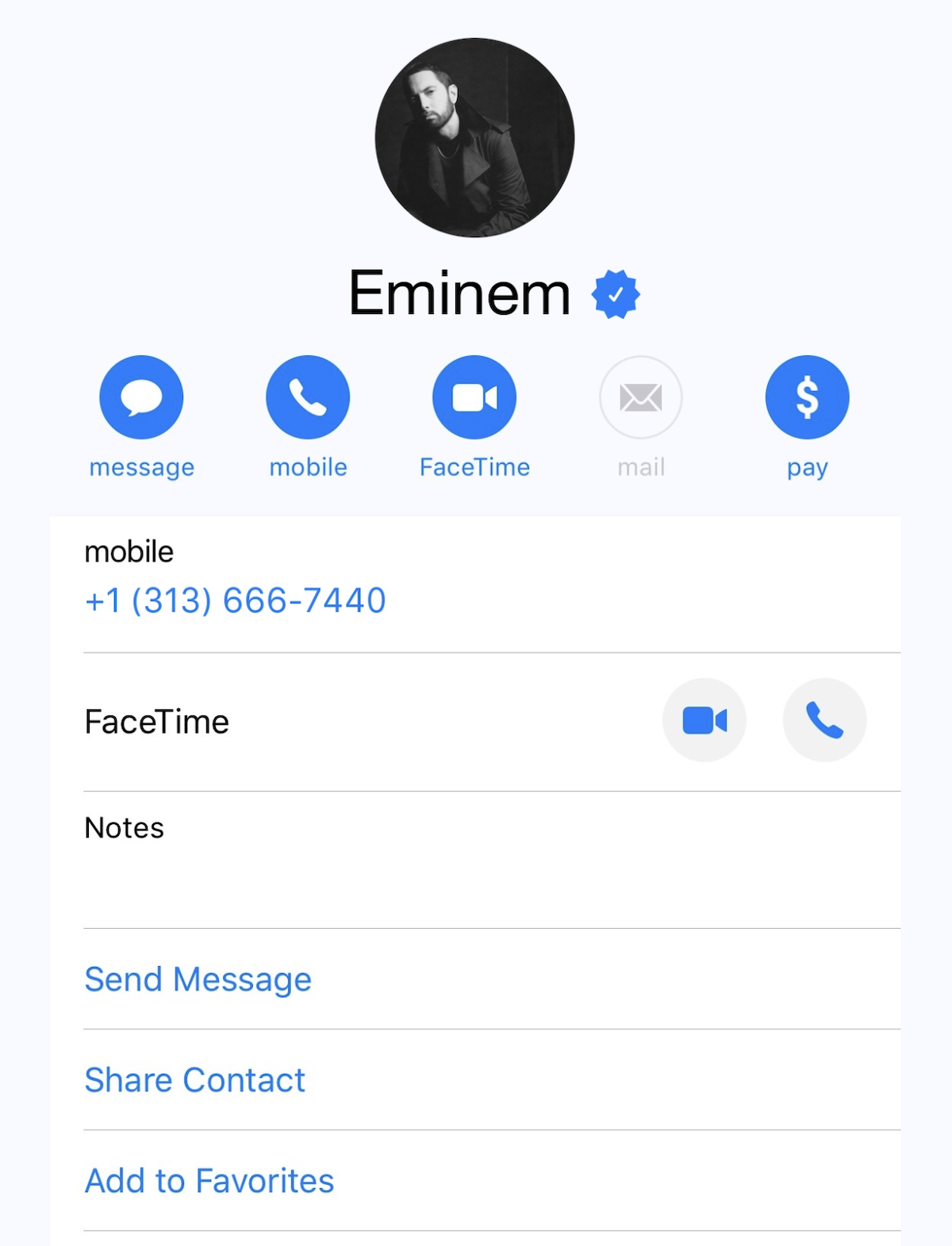Call Eminem via the mobile button
The image size is (952, 1246).
[308, 397]
